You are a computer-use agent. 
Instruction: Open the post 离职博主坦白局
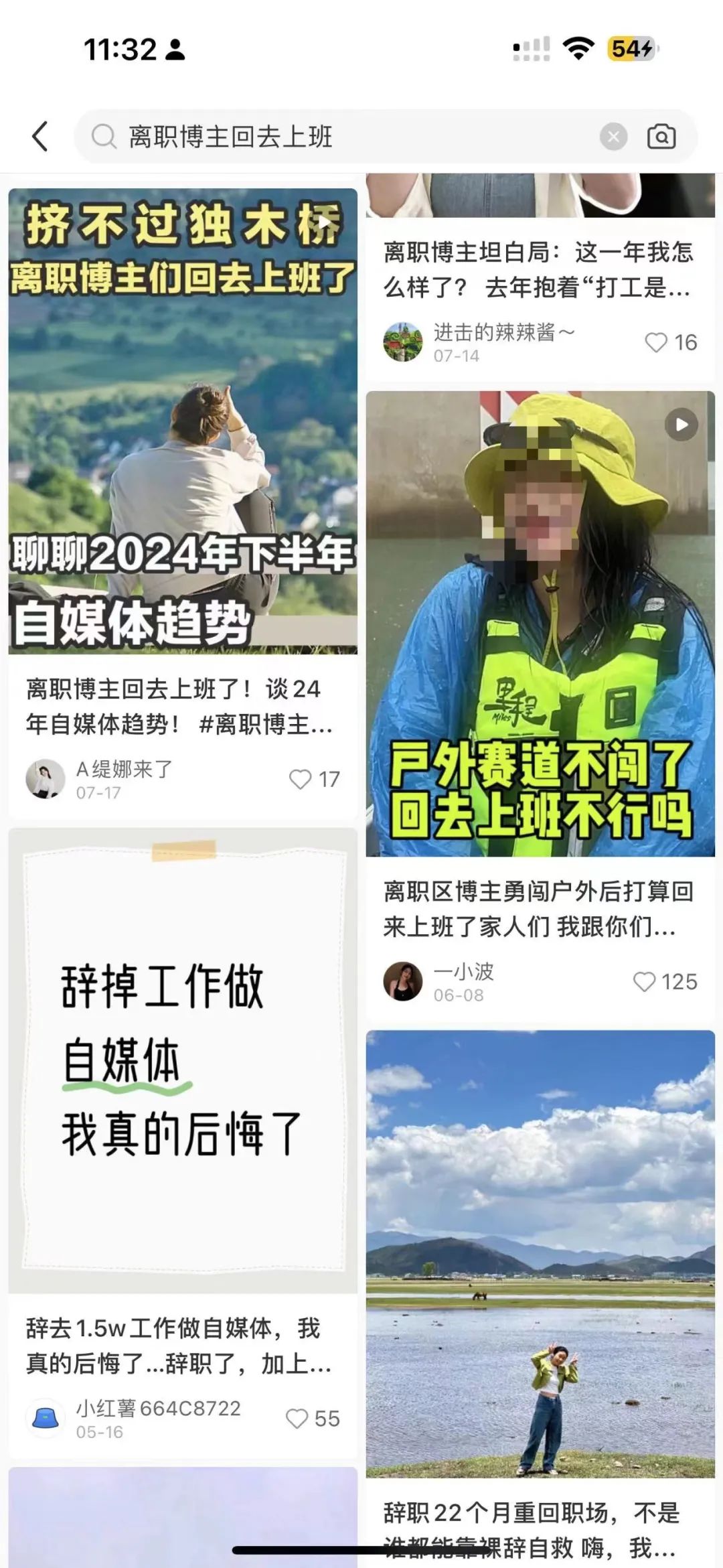[x=539, y=269]
